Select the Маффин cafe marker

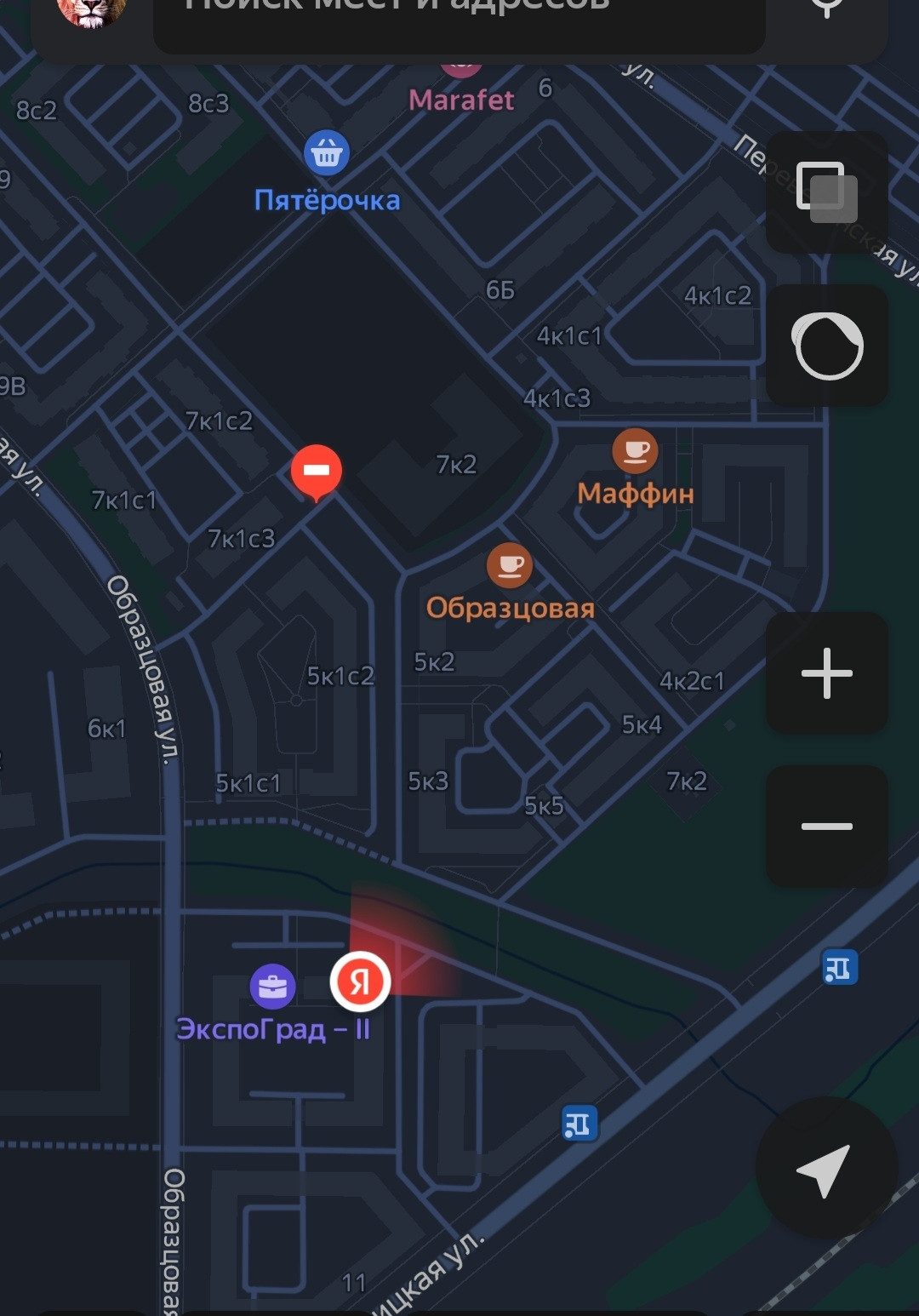636,451
